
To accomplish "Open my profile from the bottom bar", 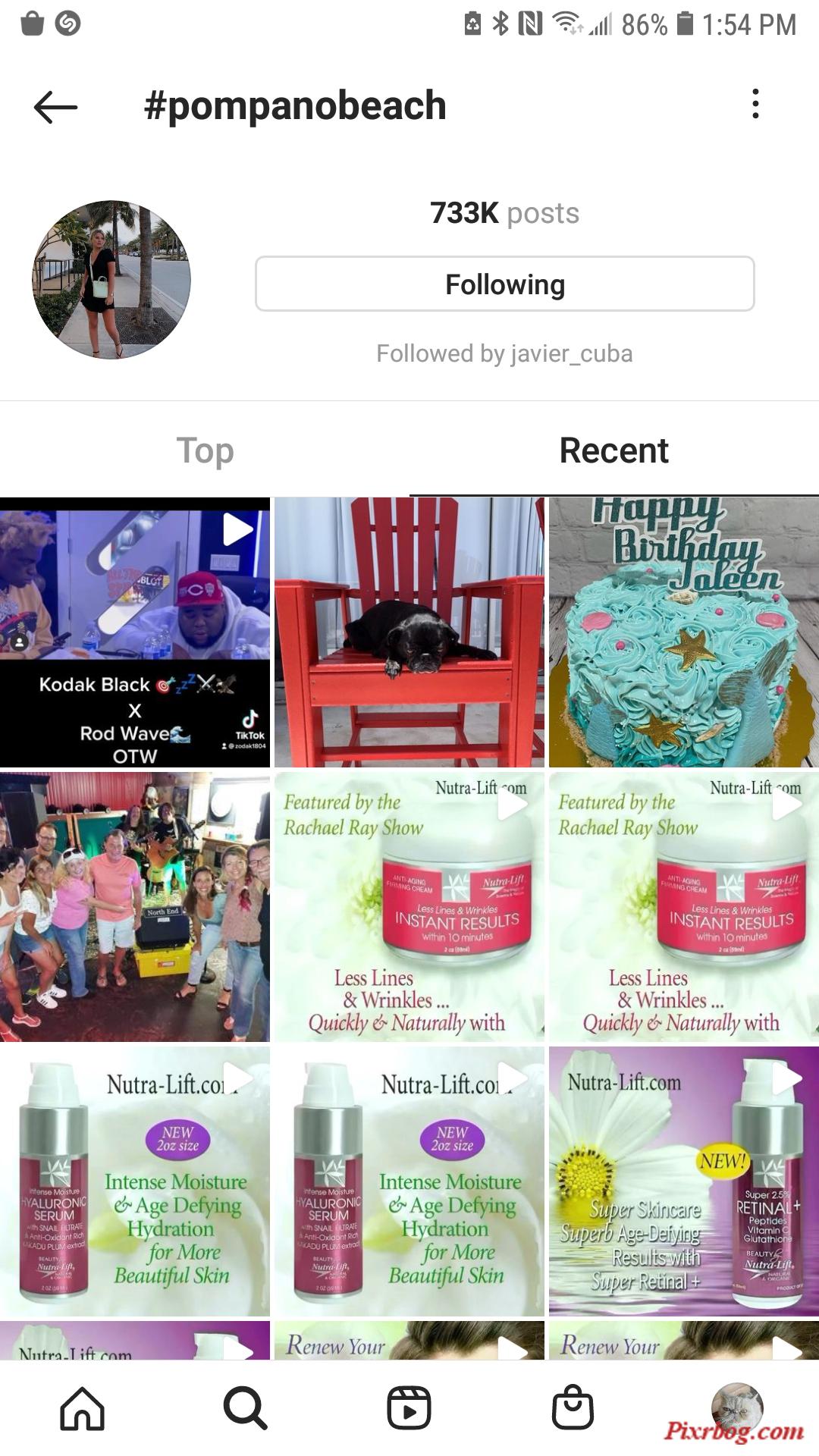I will 736,1405.
